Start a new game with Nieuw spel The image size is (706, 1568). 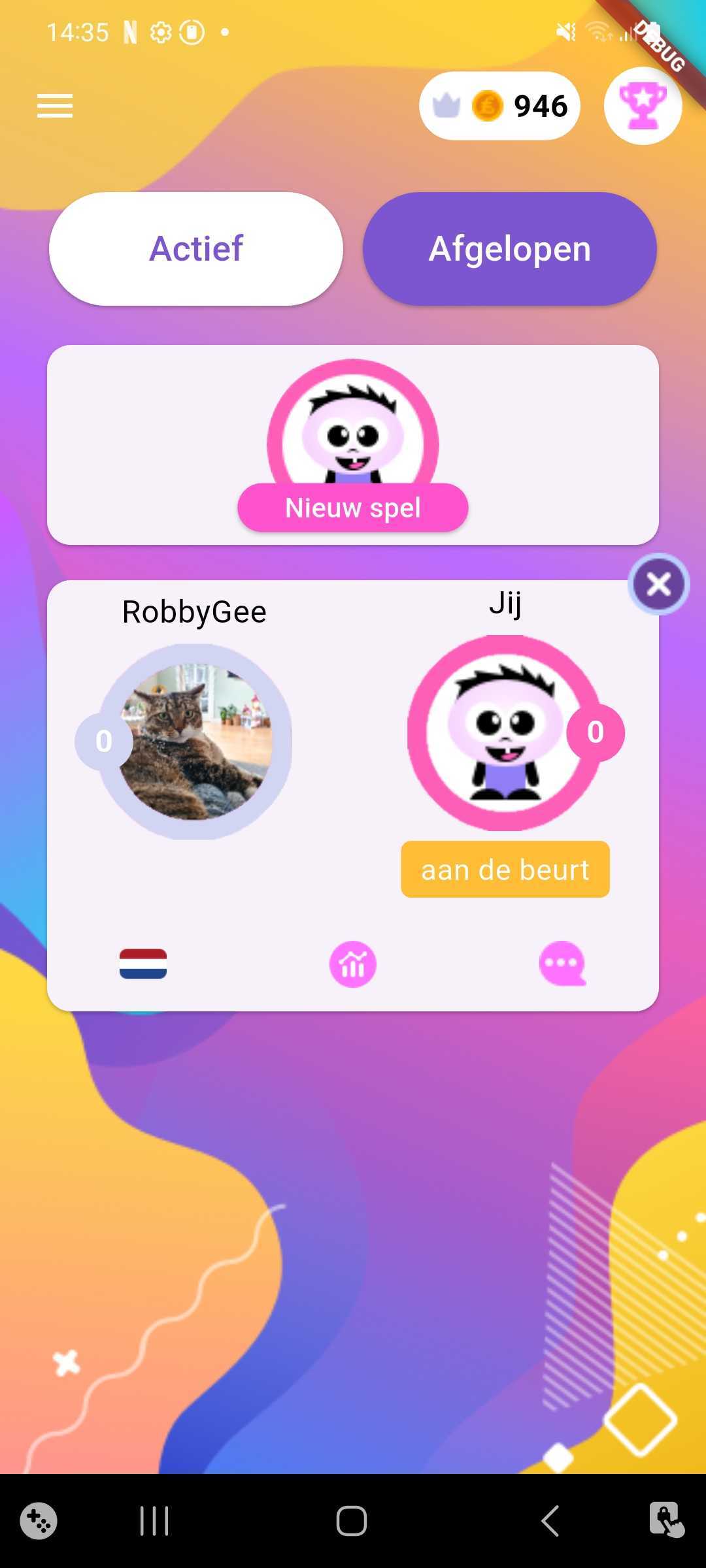click(353, 508)
